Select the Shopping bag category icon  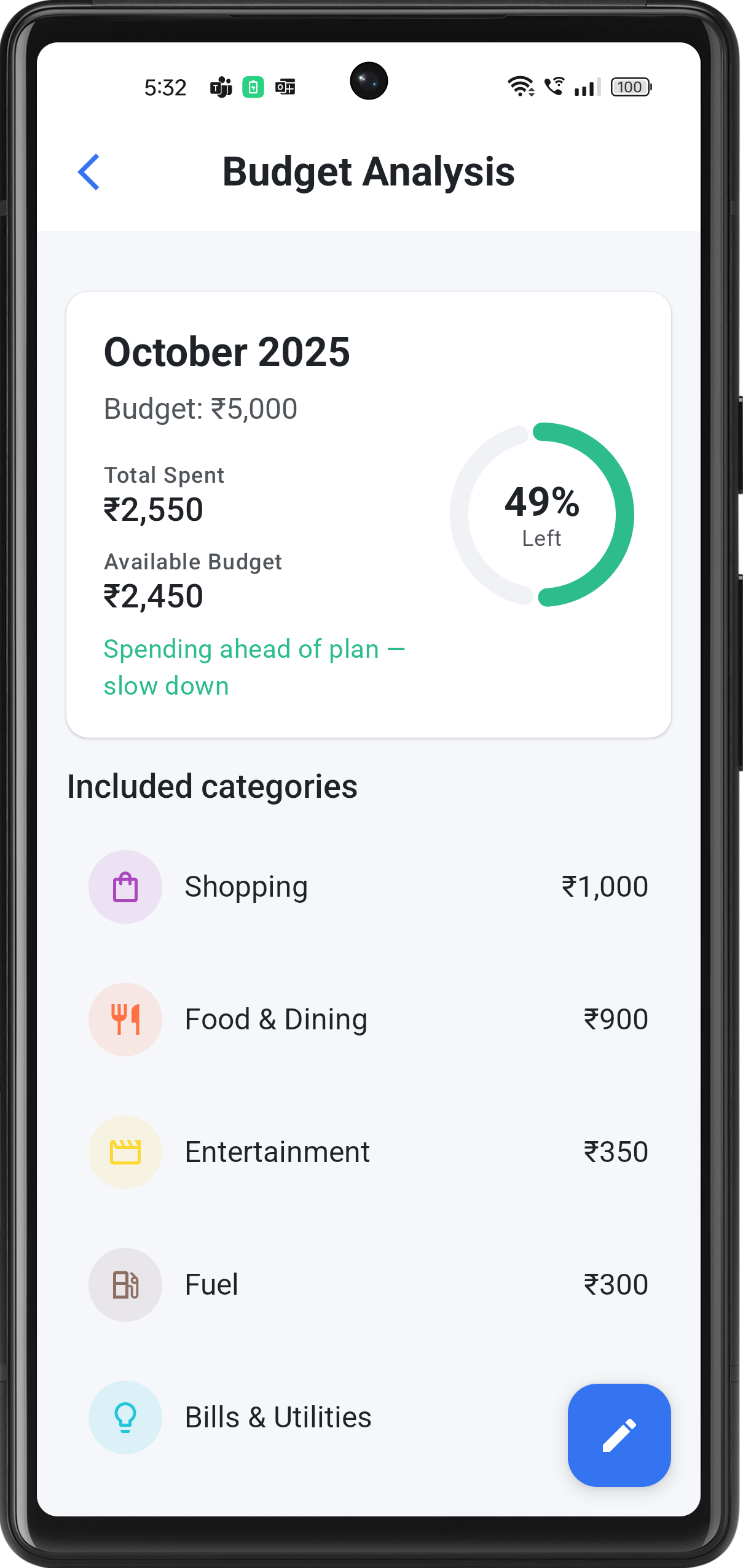125,886
